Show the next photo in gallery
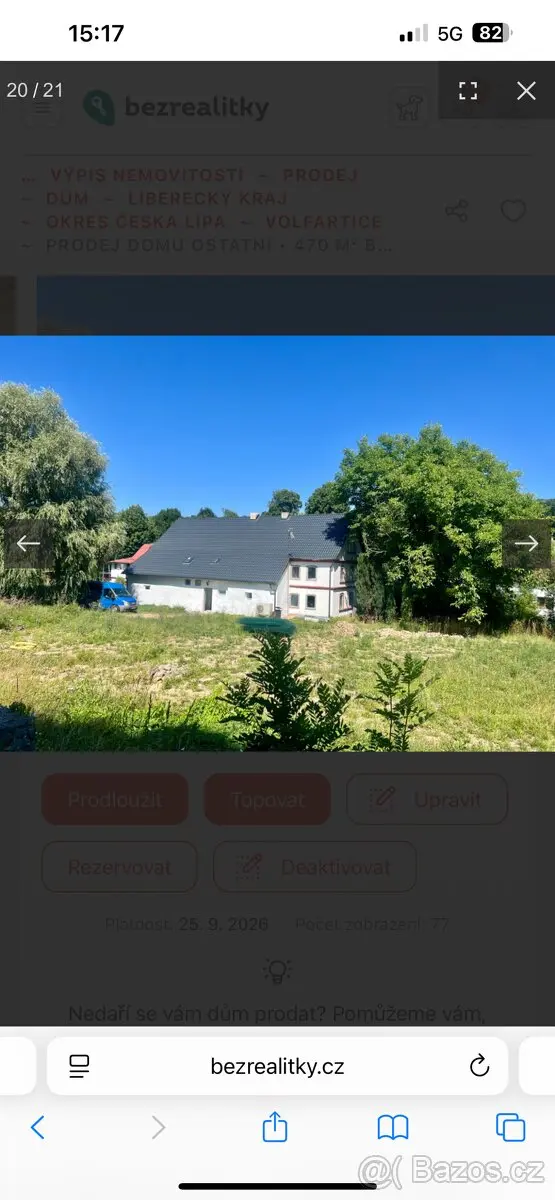The height and width of the screenshot is (1200, 555). click(x=527, y=544)
